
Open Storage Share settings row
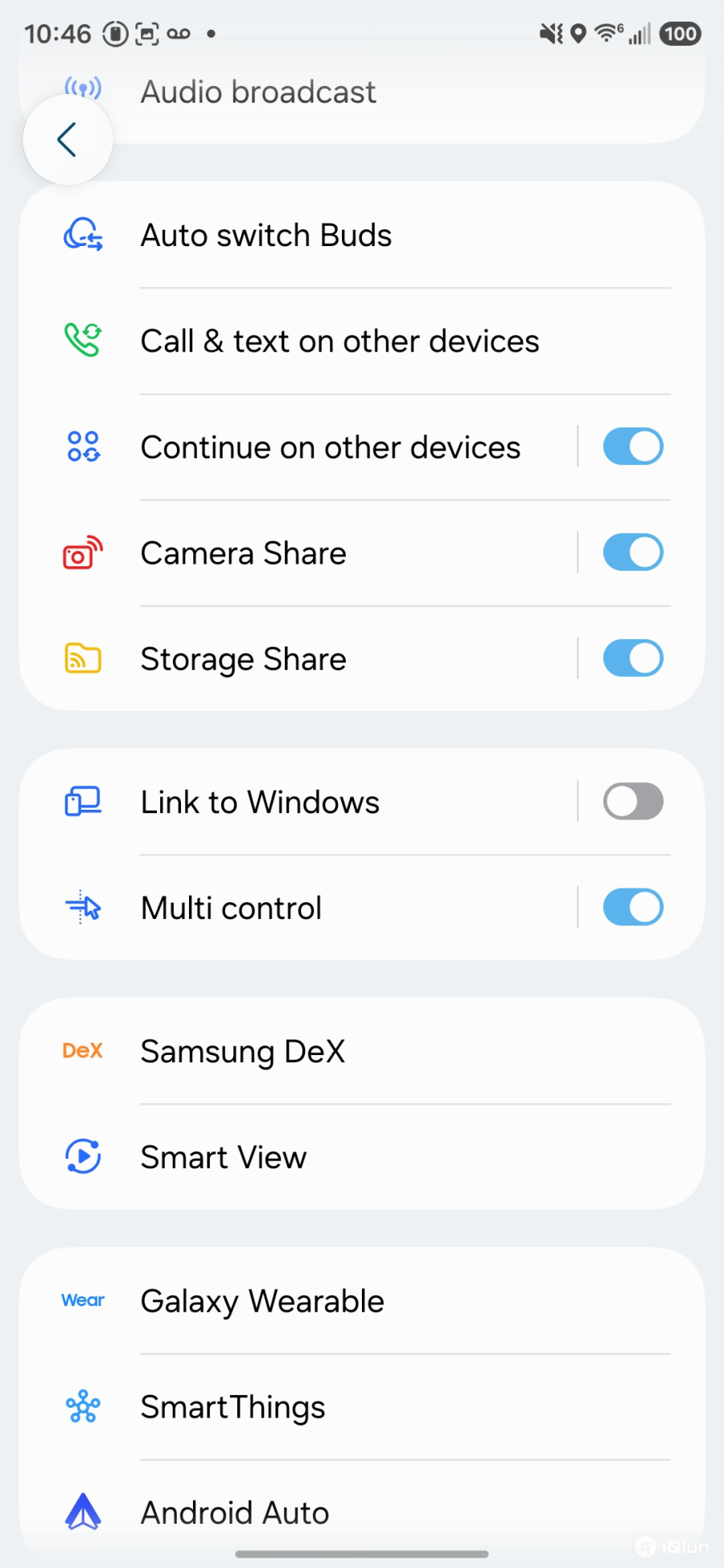(322, 659)
